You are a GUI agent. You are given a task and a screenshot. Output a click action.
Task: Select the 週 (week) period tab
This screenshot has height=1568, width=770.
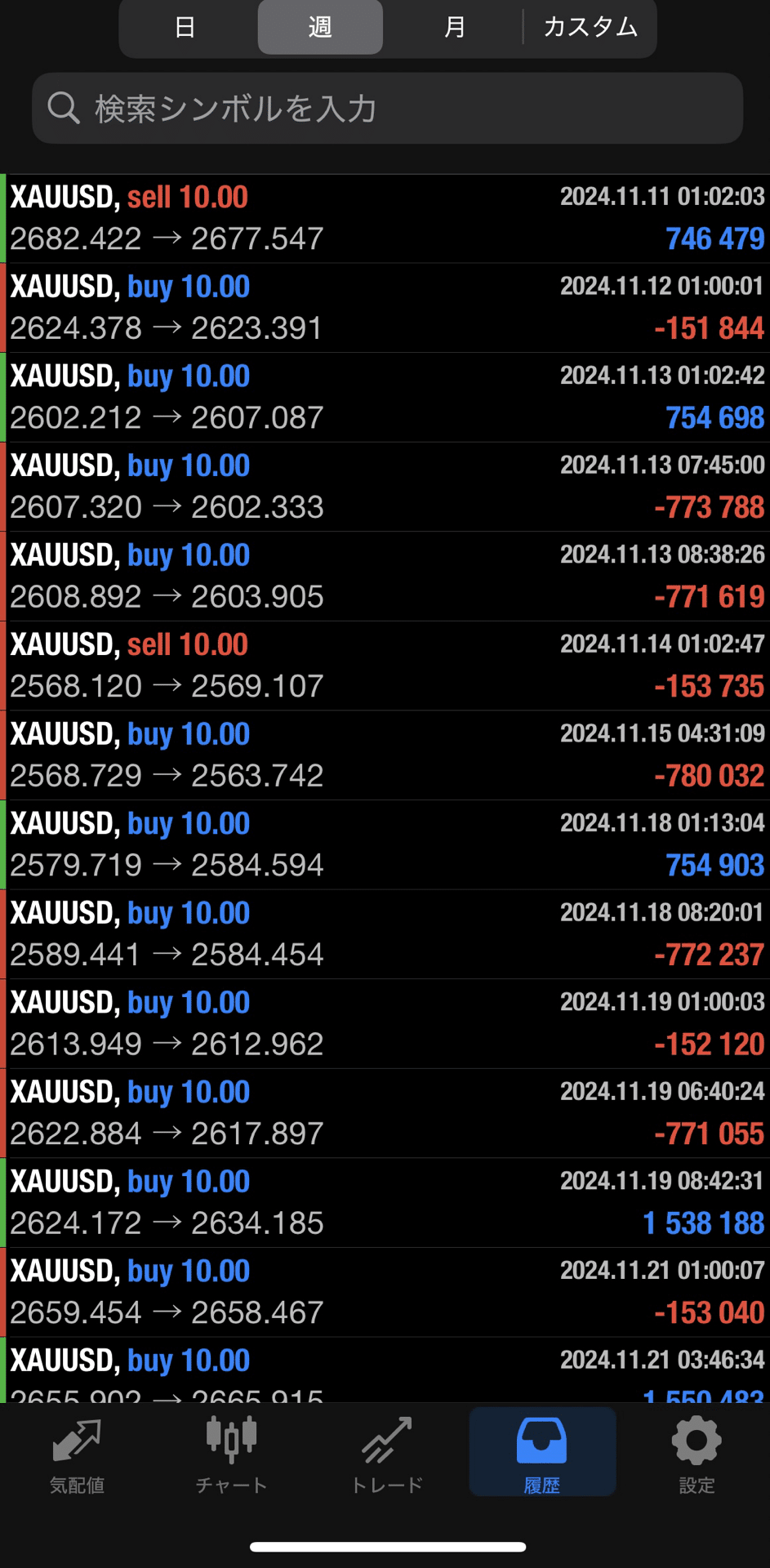pos(320,28)
